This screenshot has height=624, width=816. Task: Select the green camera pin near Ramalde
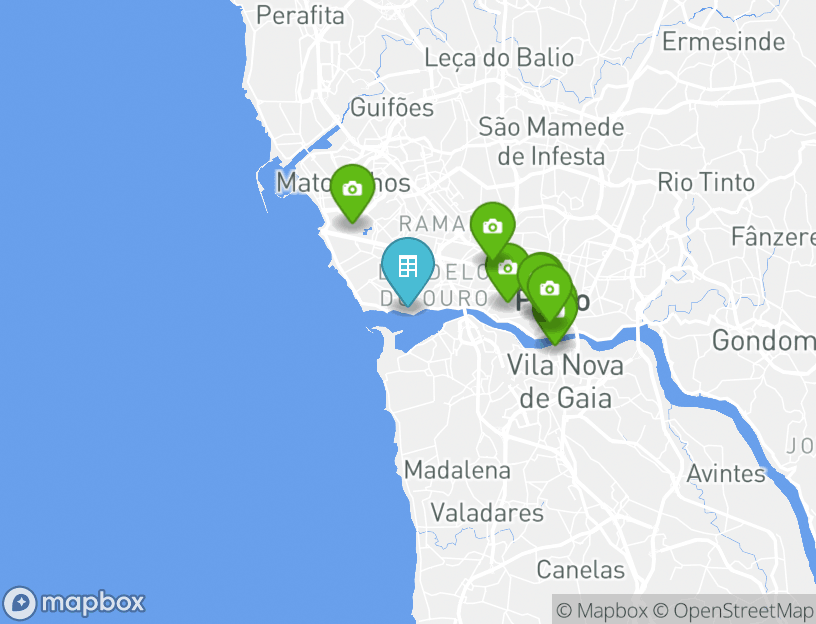click(x=491, y=227)
